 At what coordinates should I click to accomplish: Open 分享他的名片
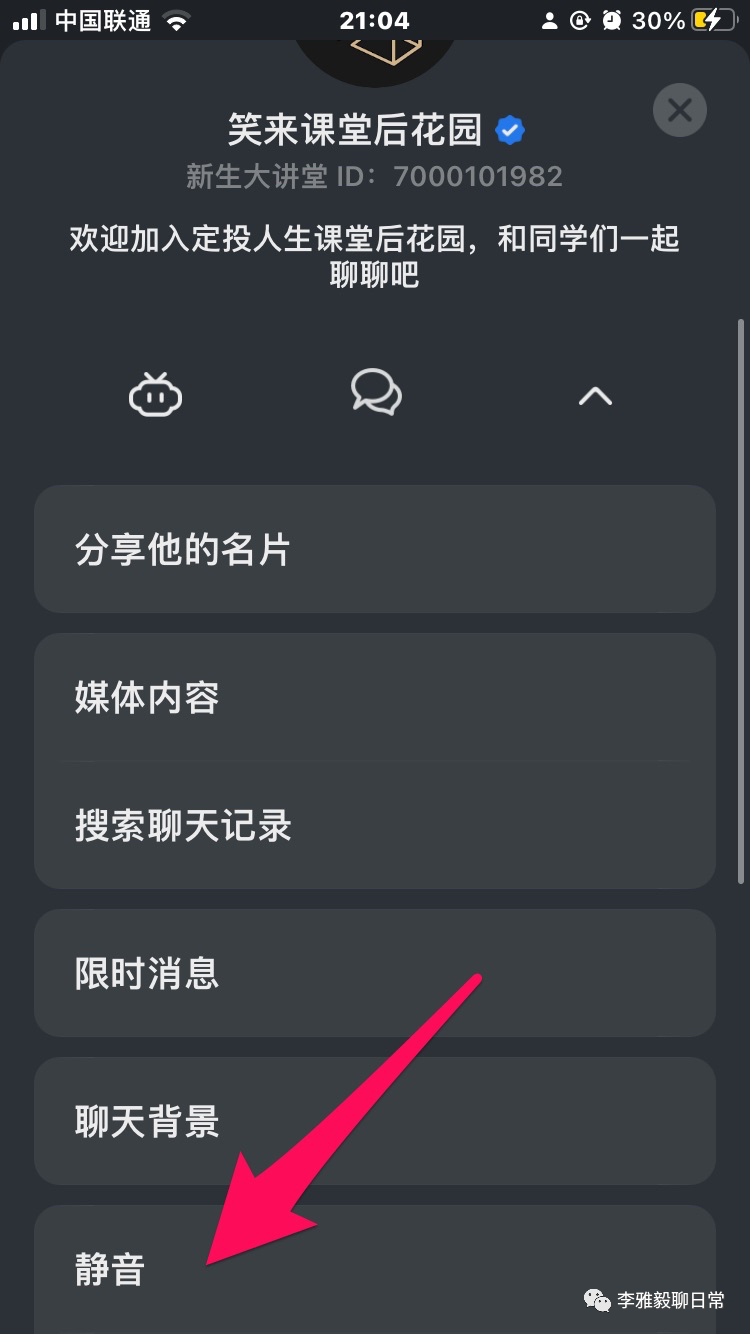[374, 549]
